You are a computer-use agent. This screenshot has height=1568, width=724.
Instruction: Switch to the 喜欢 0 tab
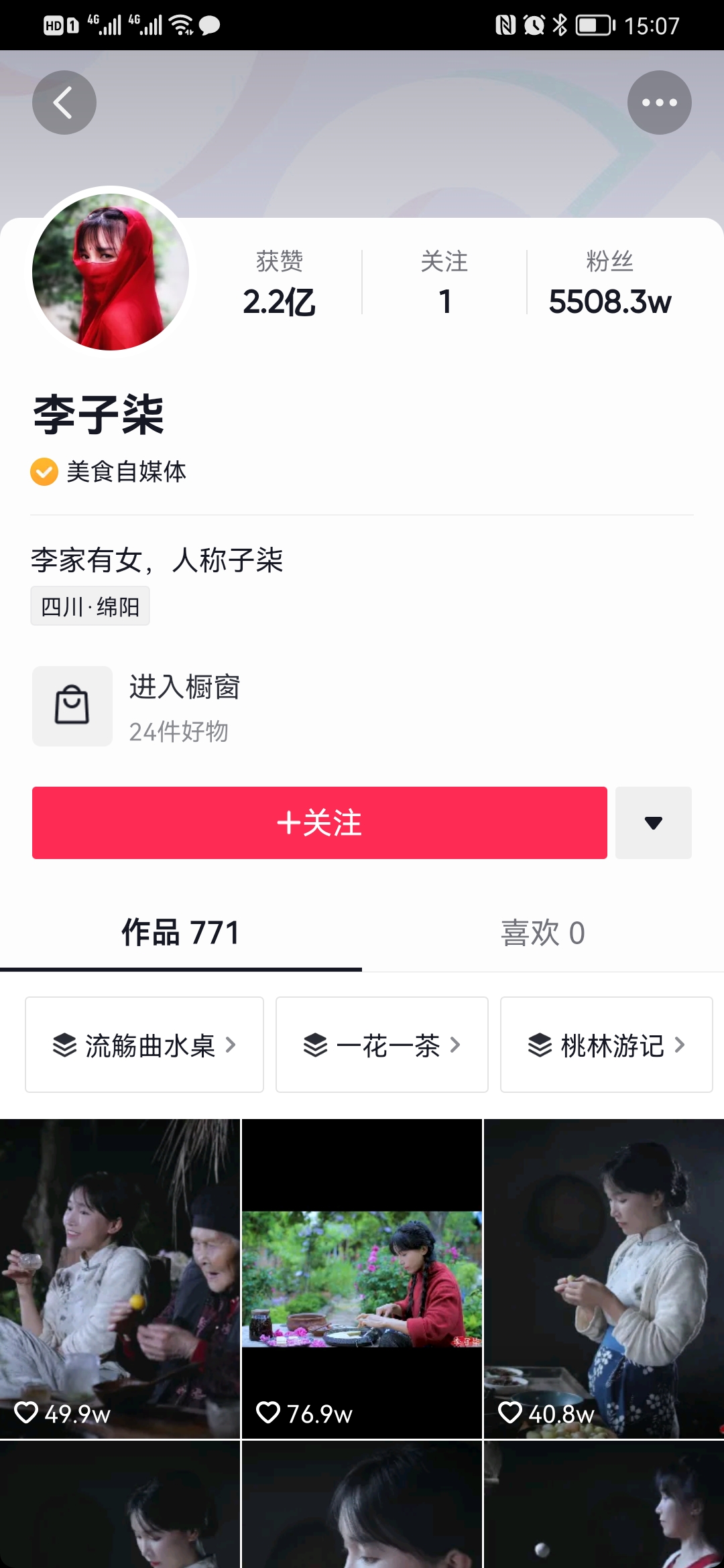pyautogui.click(x=542, y=933)
